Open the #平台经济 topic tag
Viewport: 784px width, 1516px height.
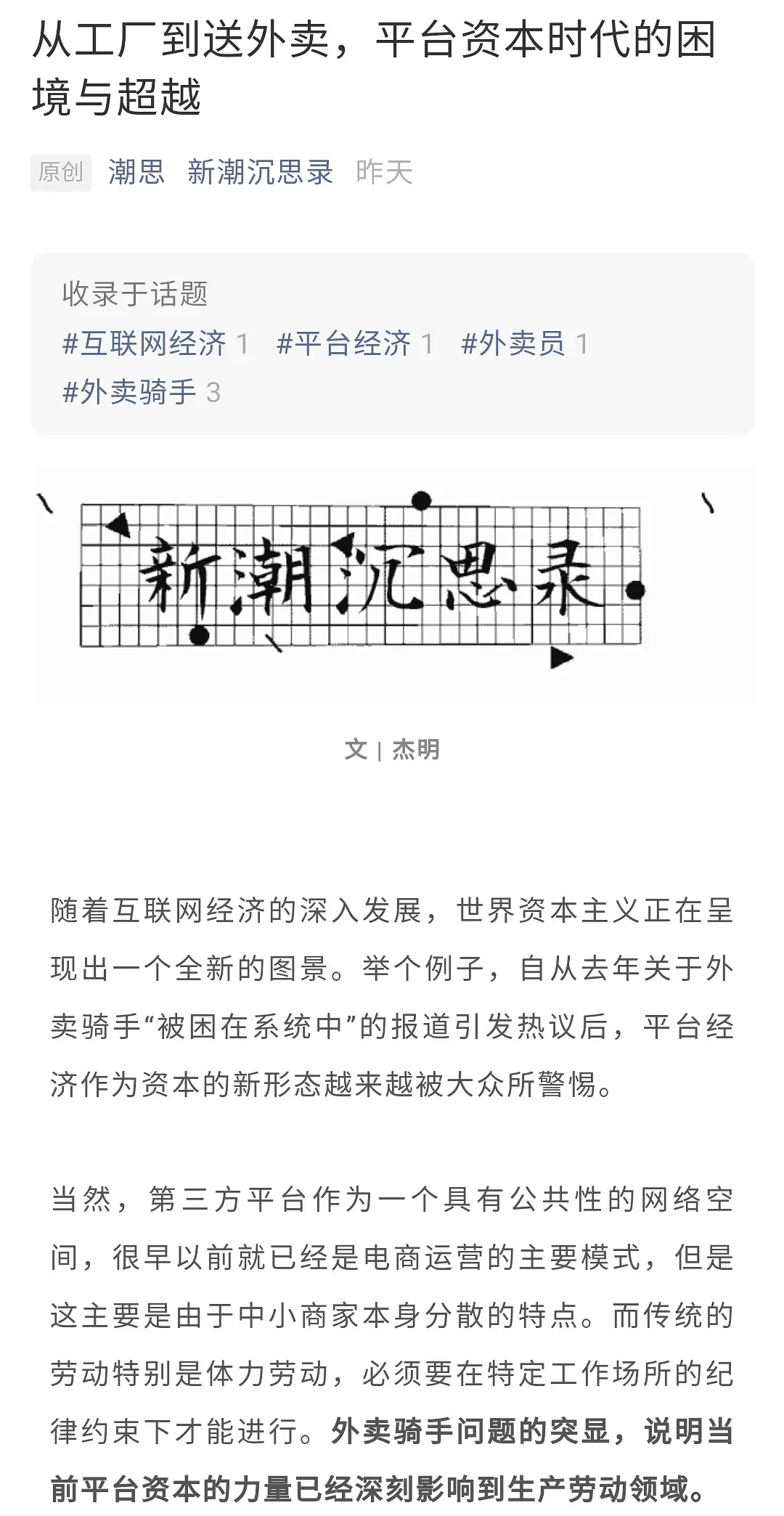pyautogui.click(x=344, y=343)
